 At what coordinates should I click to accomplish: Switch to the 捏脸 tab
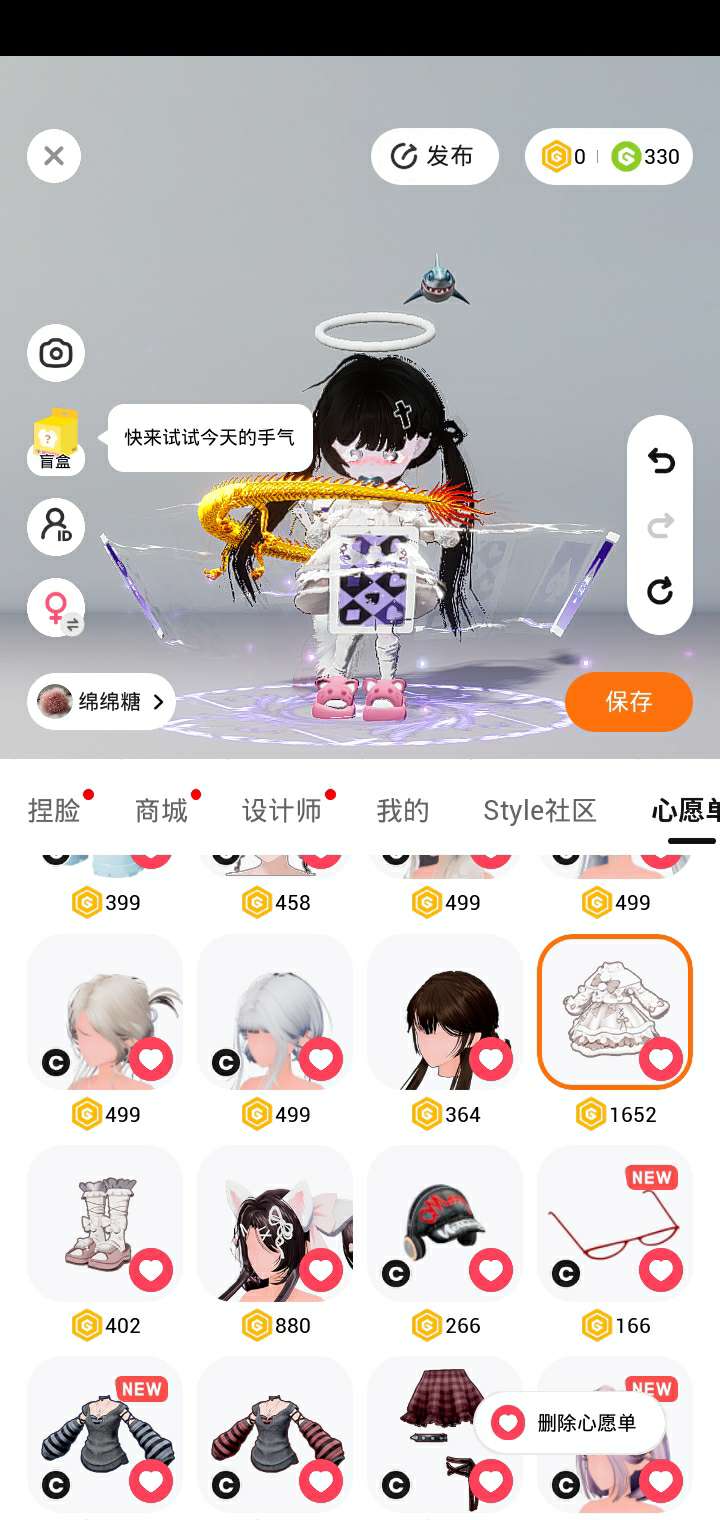pos(54,811)
